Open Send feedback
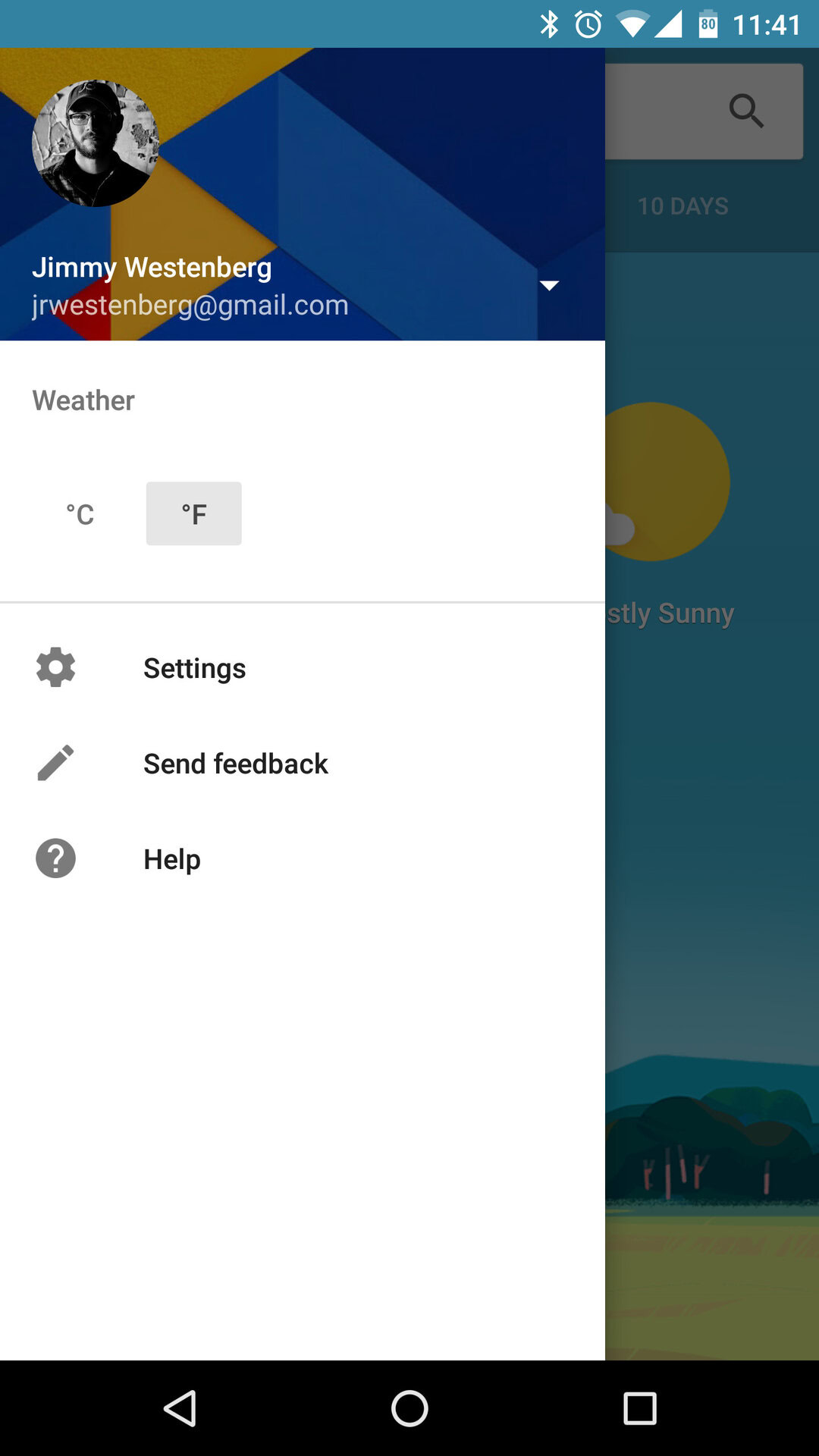The image size is (819, 1456). pos(235,764)
